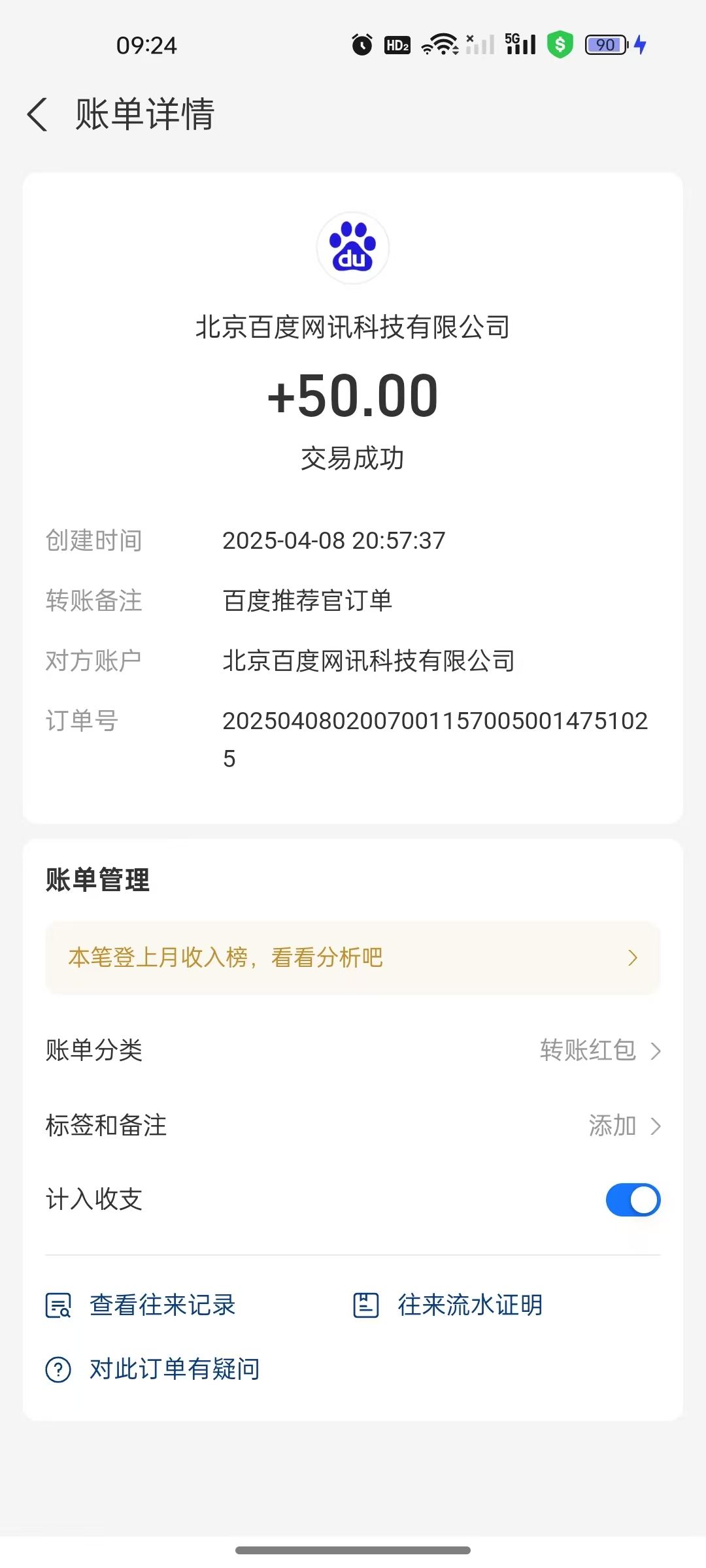Tap 对此订单有疑问 to report an issue
The image size is (706, 1568).
point(173,1369)
